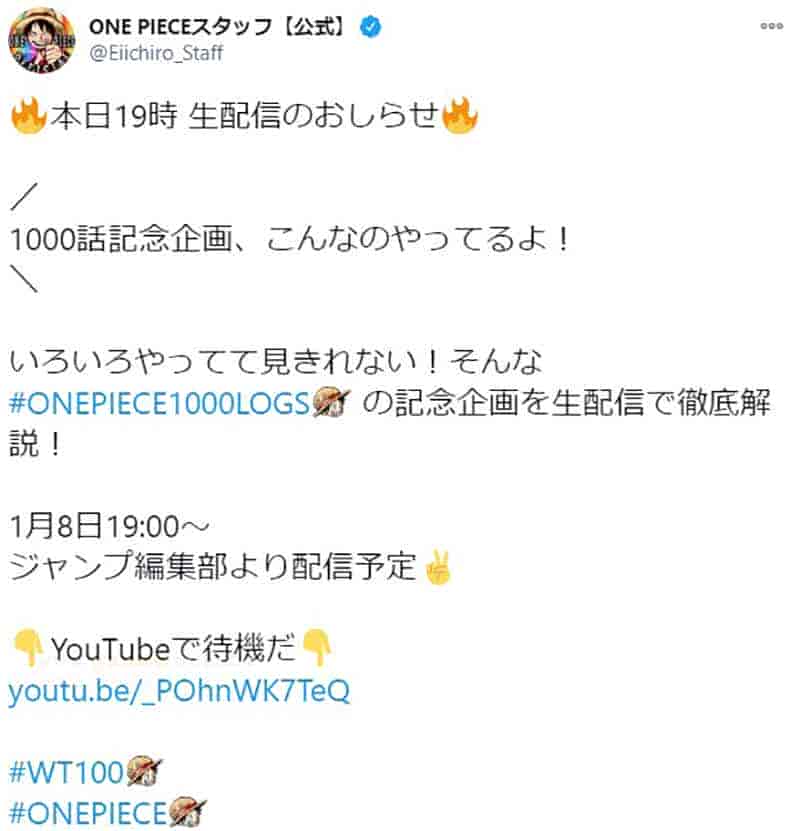Open the ONE PIECE staff profile avatar
Screen dimensions: 800x831
(x=41, y=40)
